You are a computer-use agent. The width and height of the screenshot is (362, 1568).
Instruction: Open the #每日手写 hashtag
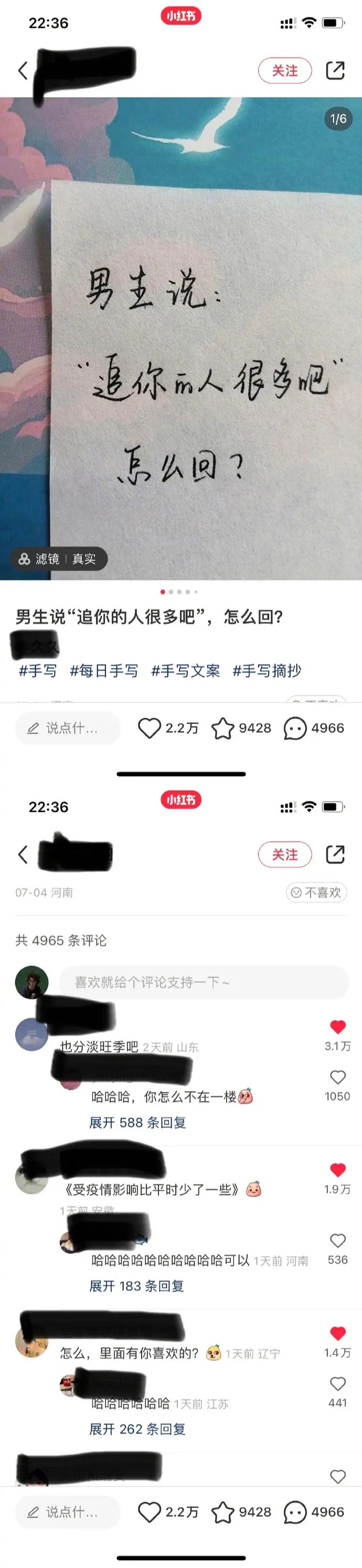104,671
